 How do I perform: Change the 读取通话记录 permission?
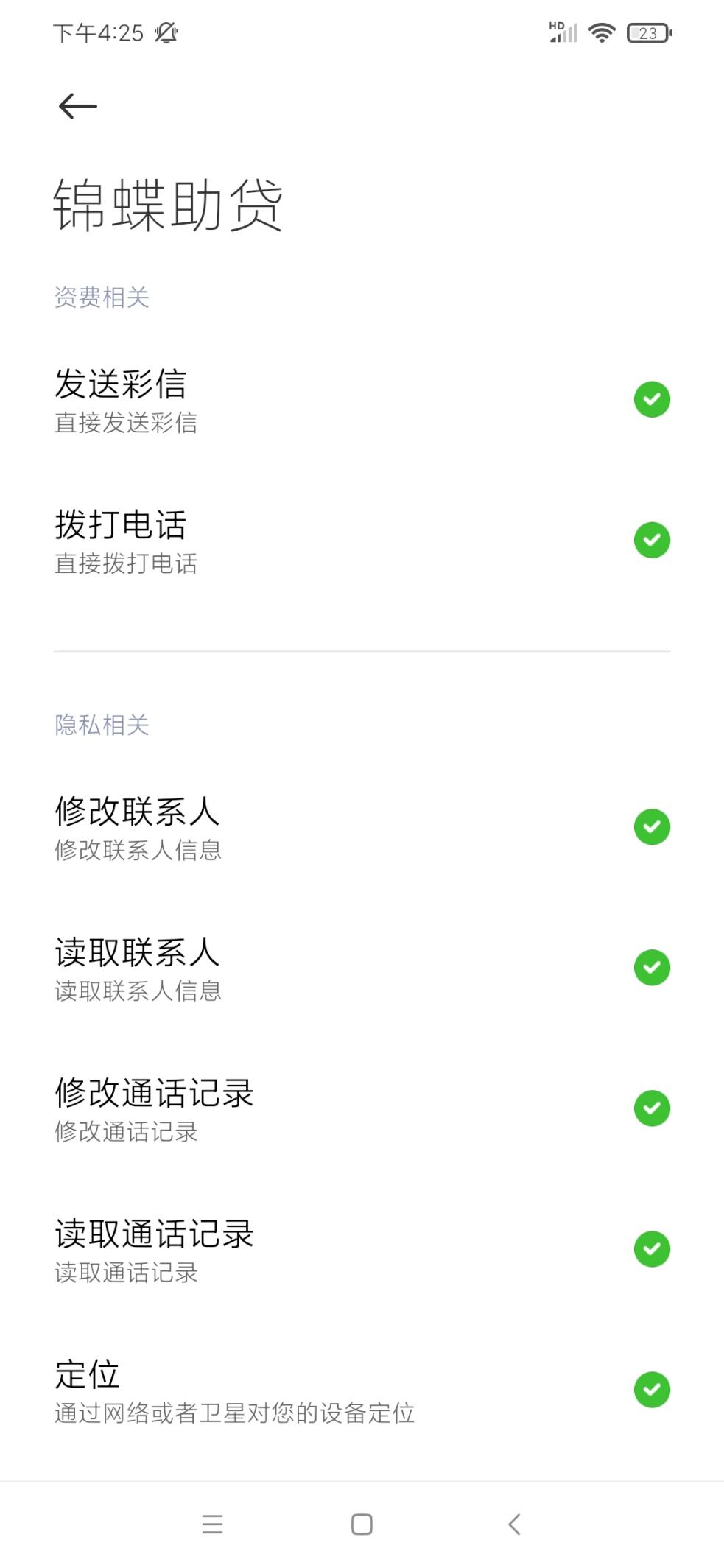point(362,1249)
